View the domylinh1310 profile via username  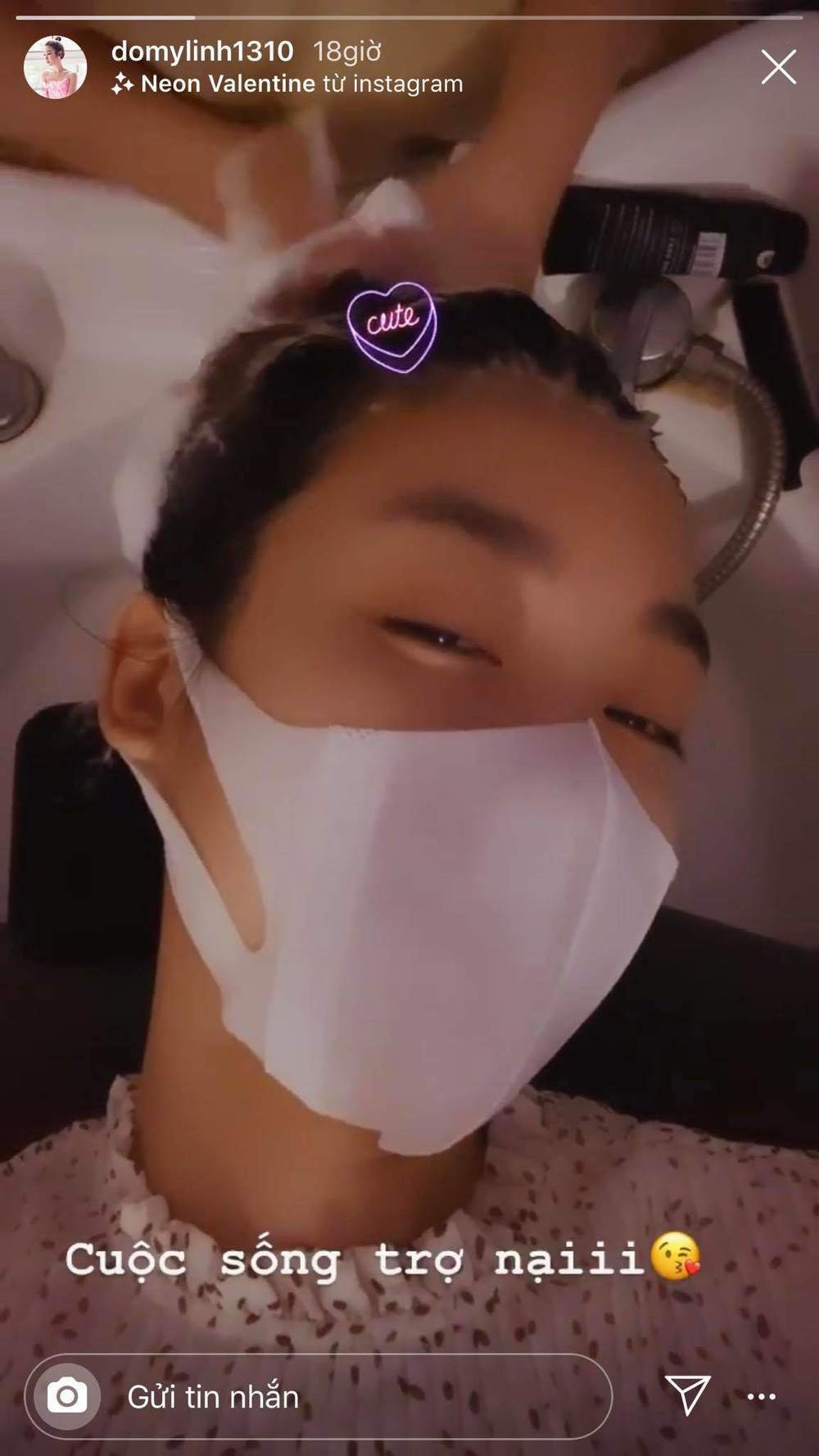202,52
